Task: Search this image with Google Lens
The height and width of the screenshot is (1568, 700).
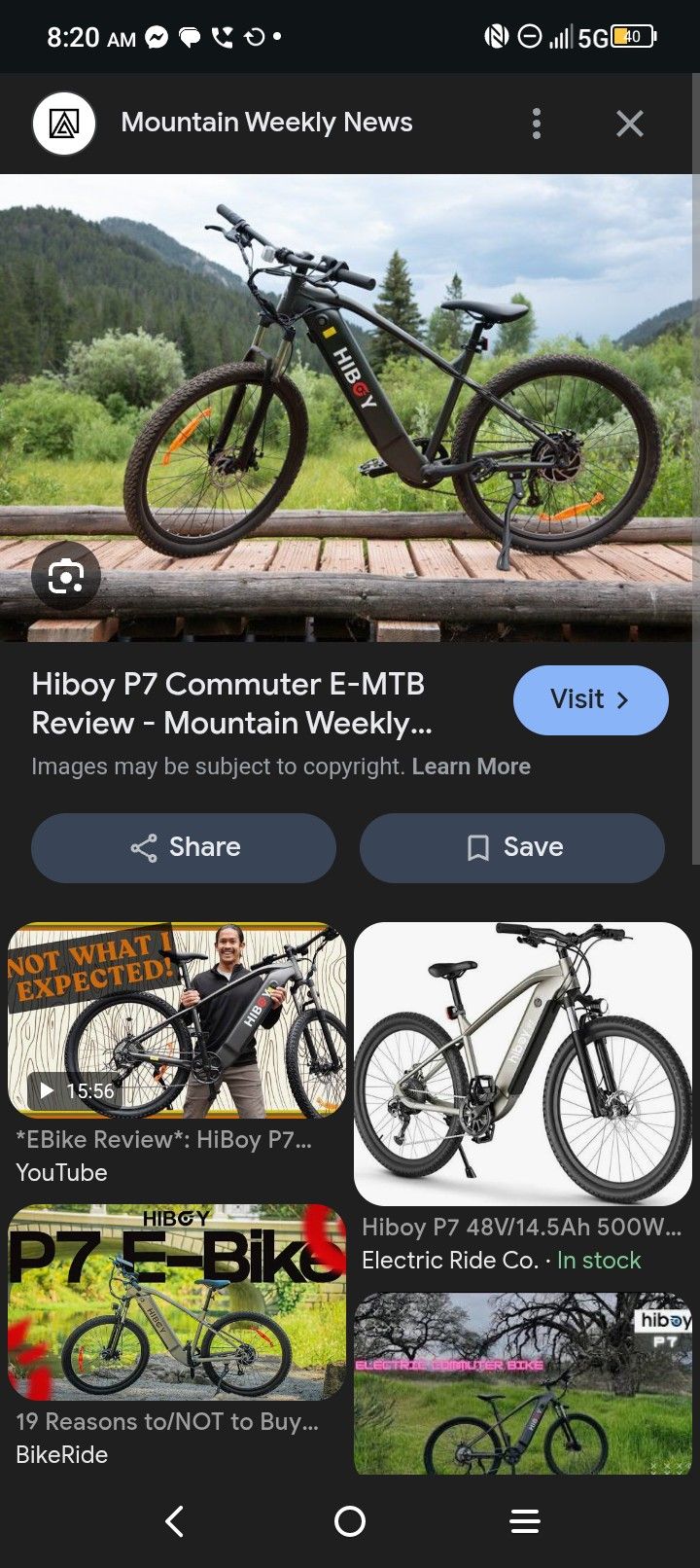Action: click(65, 576)
